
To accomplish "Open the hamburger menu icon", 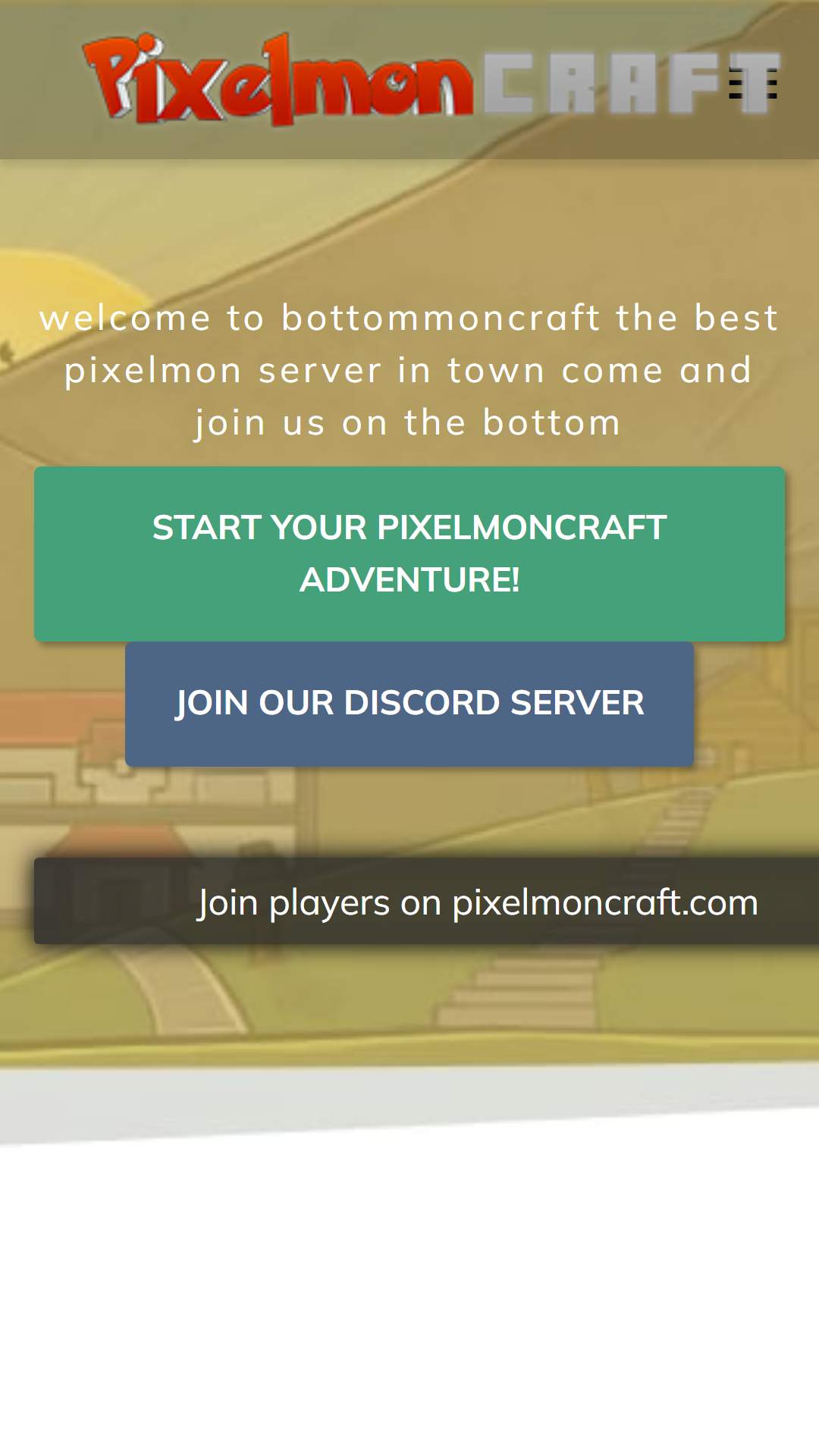I will [x=752, y=84].
